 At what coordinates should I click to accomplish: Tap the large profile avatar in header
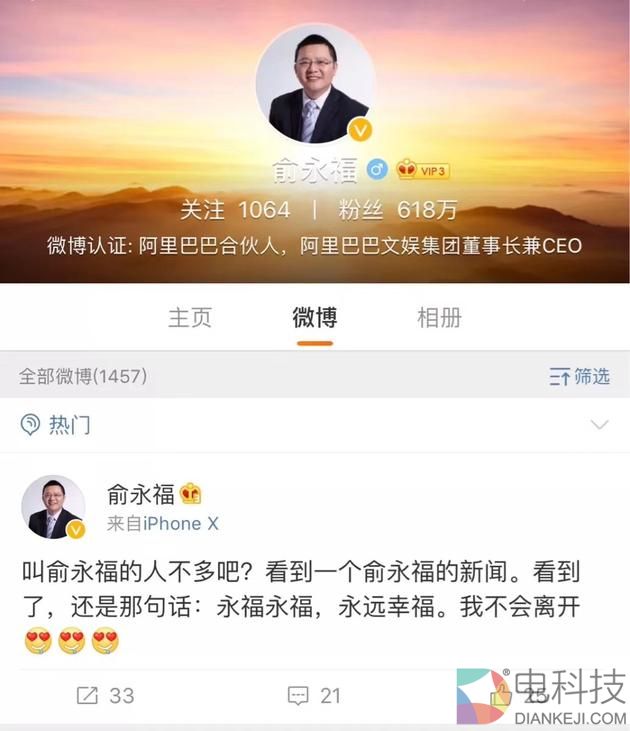click(x=314, y=83)
